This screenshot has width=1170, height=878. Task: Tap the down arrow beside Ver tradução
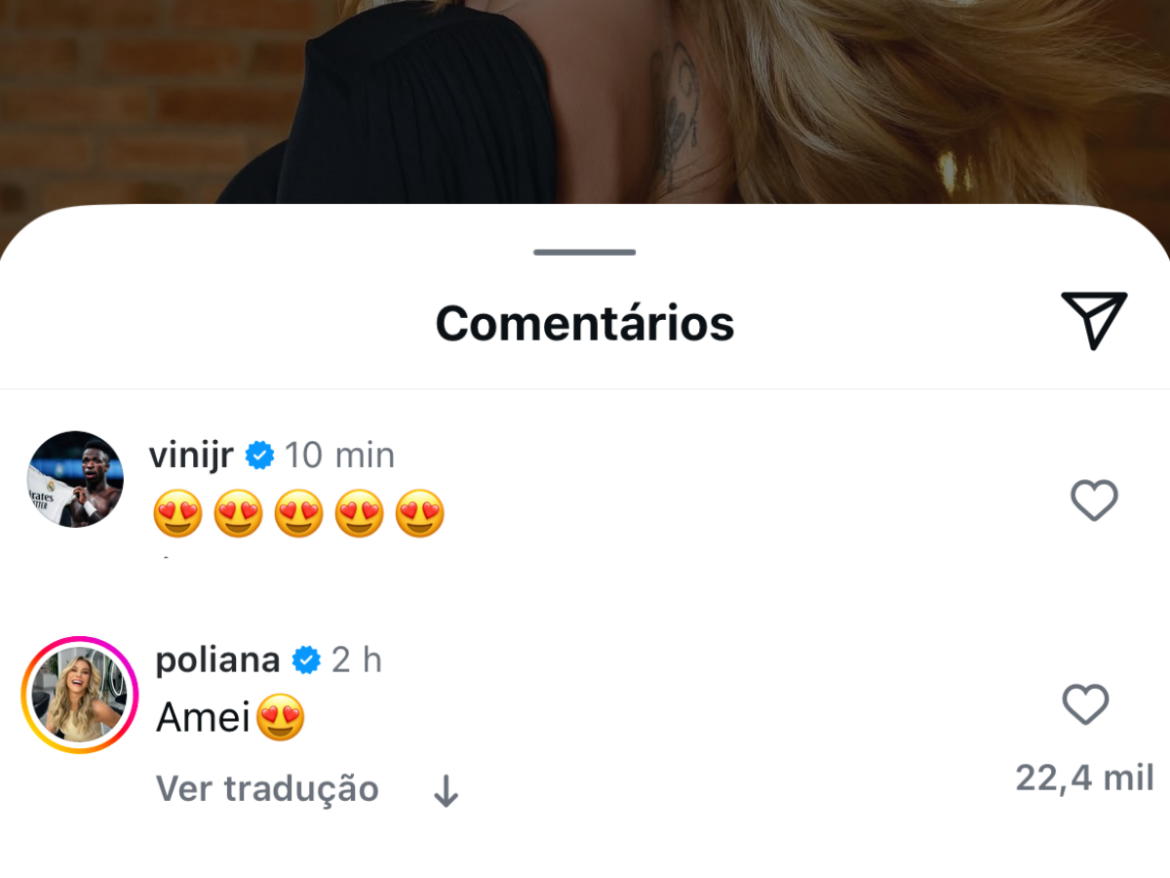446,792
